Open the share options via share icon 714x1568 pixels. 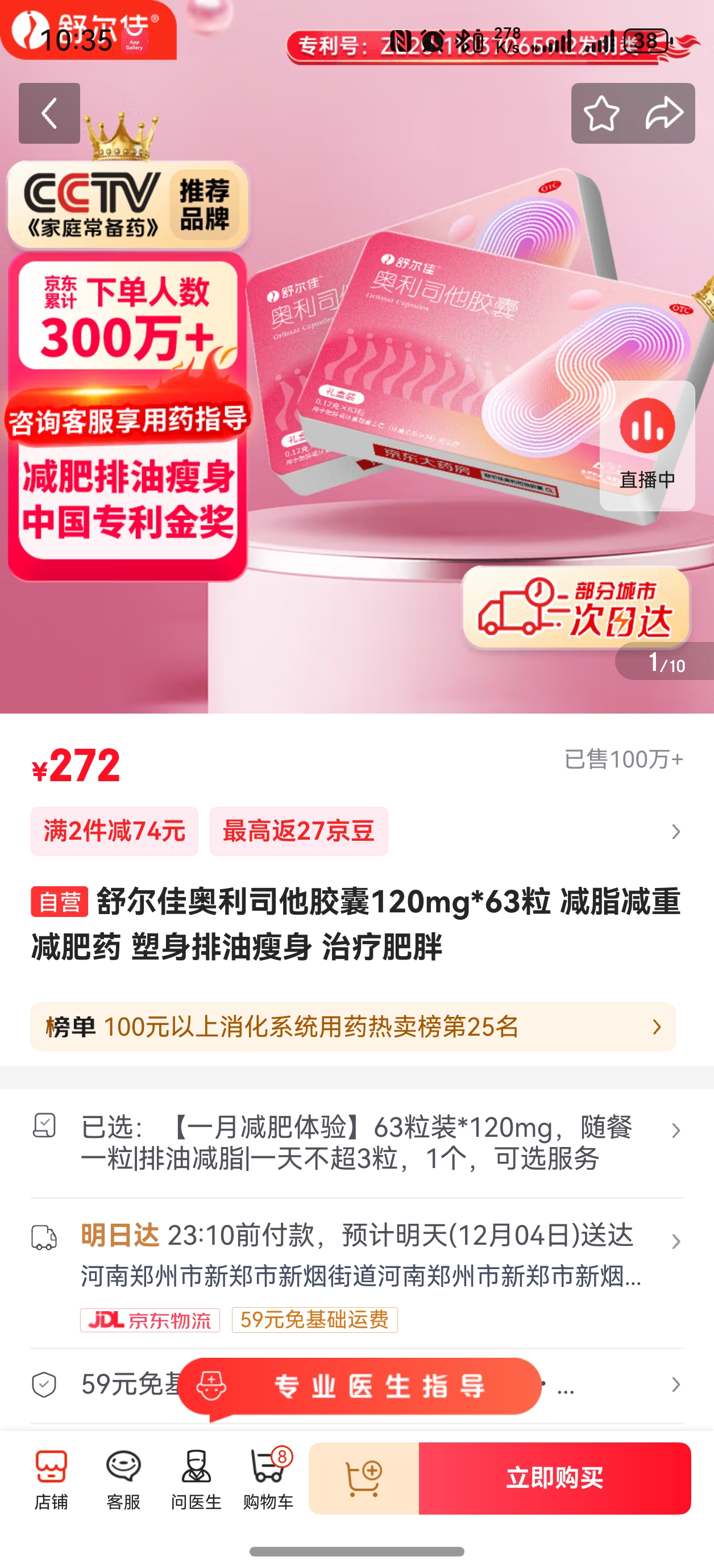(x=663, y=112)
